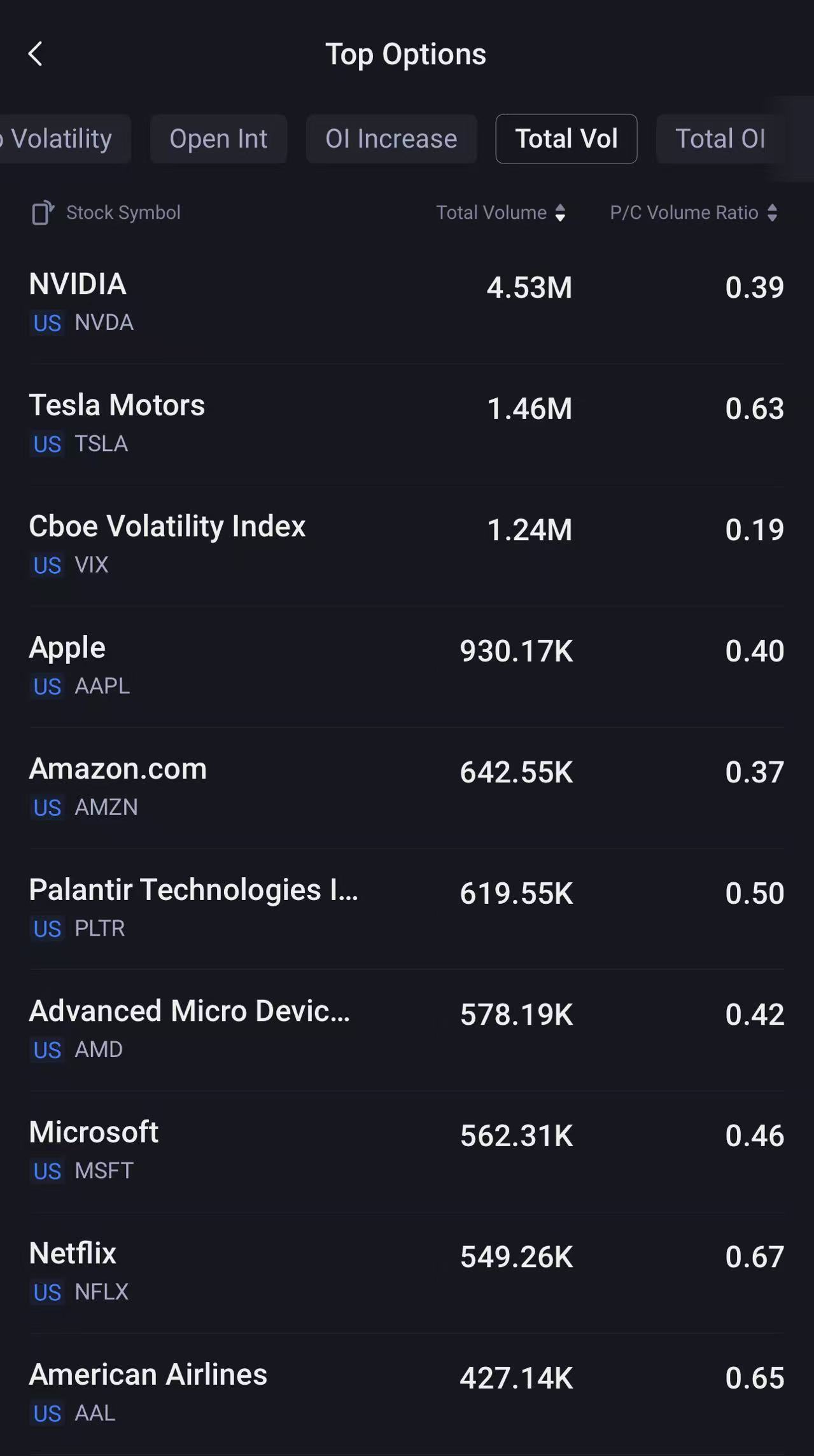This screenshot has height=1456, width=814.
Task: Tap the rotate-screen icon beside Stock Symbol
Action: pos(43,212)
